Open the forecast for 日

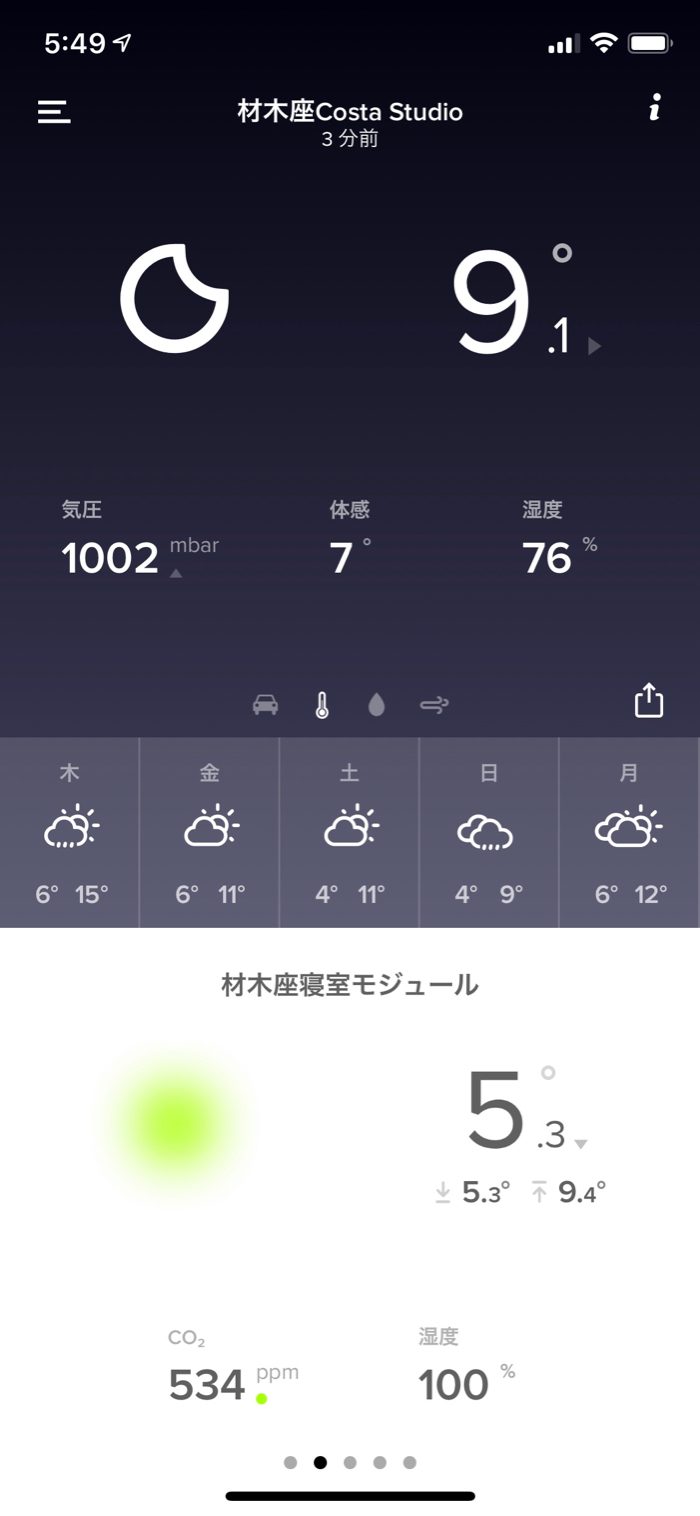point(489,832)
